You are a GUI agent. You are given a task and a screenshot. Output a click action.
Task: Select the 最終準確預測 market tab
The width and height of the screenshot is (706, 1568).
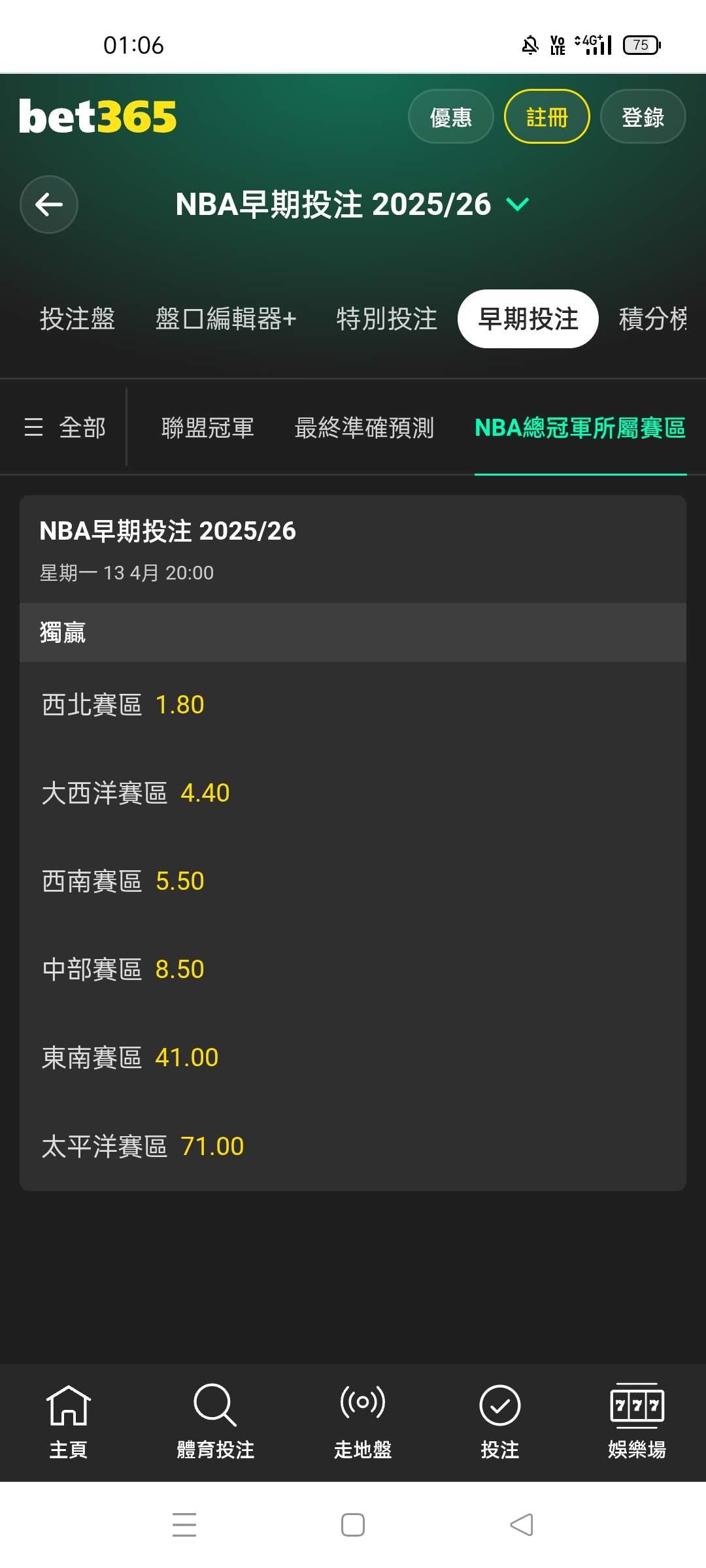coord(364,428)
